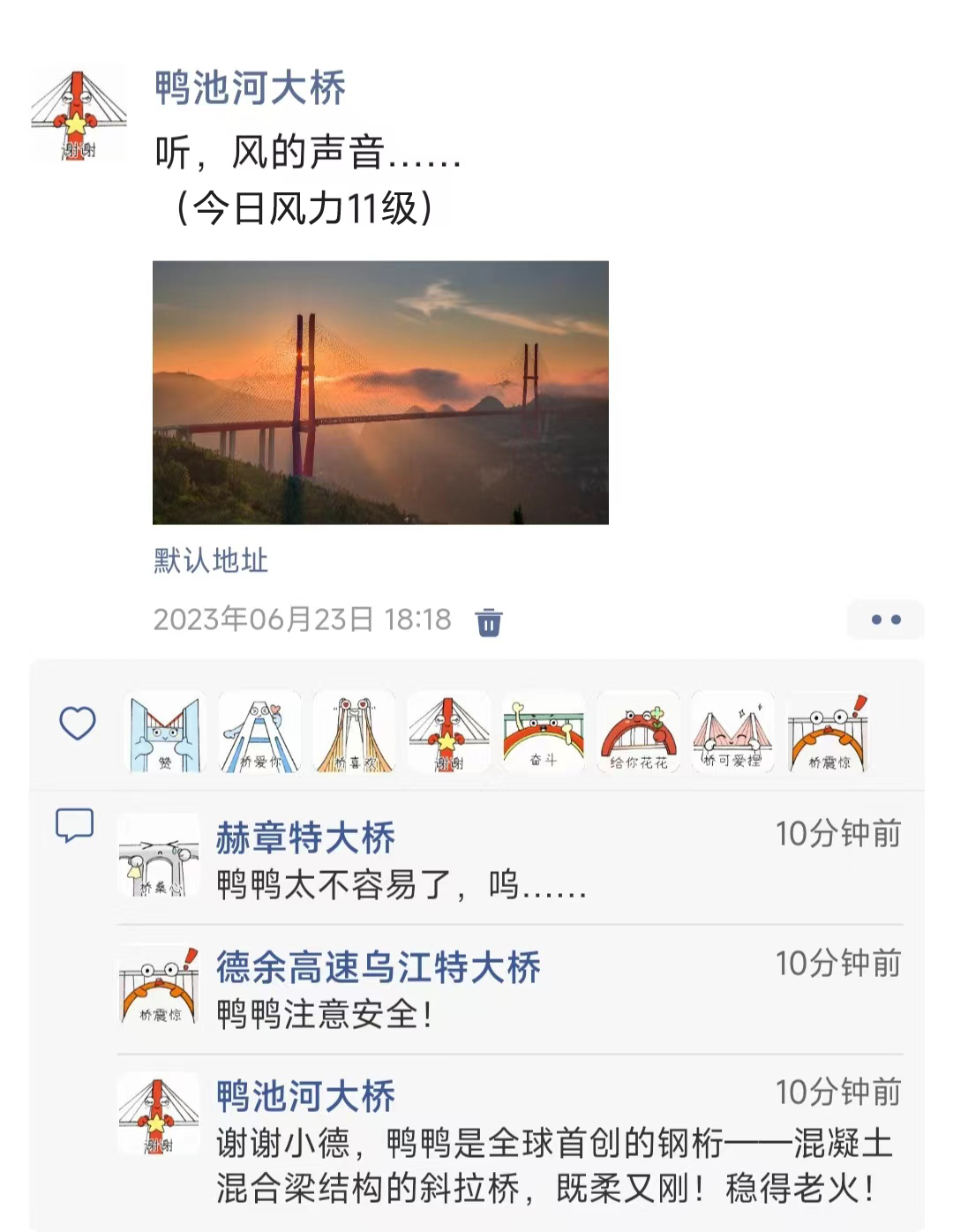Open the two-dot like and comment menu
Image resolution: width=953 pixels, height=1232 pixels.
click(885, 620)
